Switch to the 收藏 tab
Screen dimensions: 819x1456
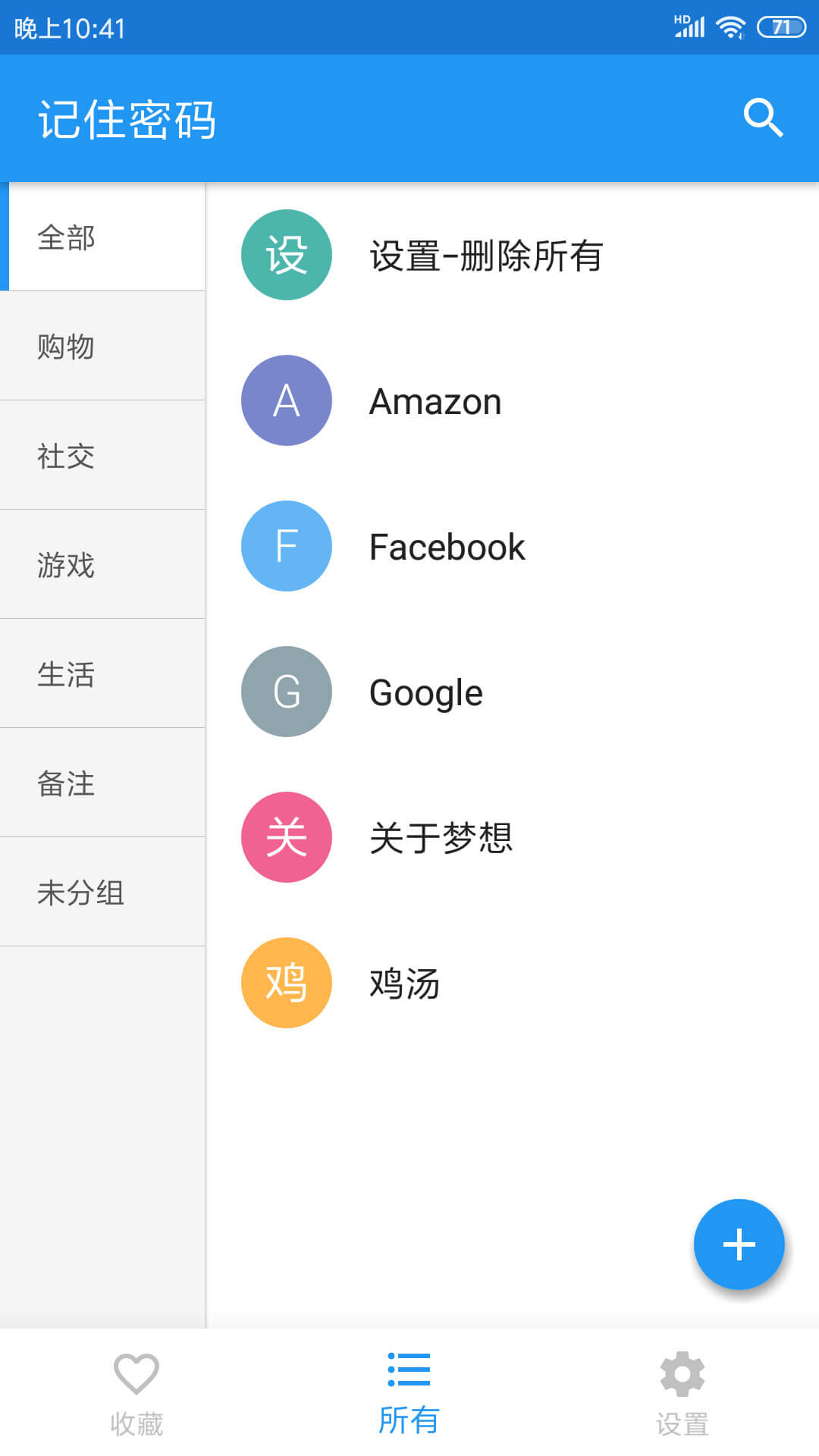136,1392
